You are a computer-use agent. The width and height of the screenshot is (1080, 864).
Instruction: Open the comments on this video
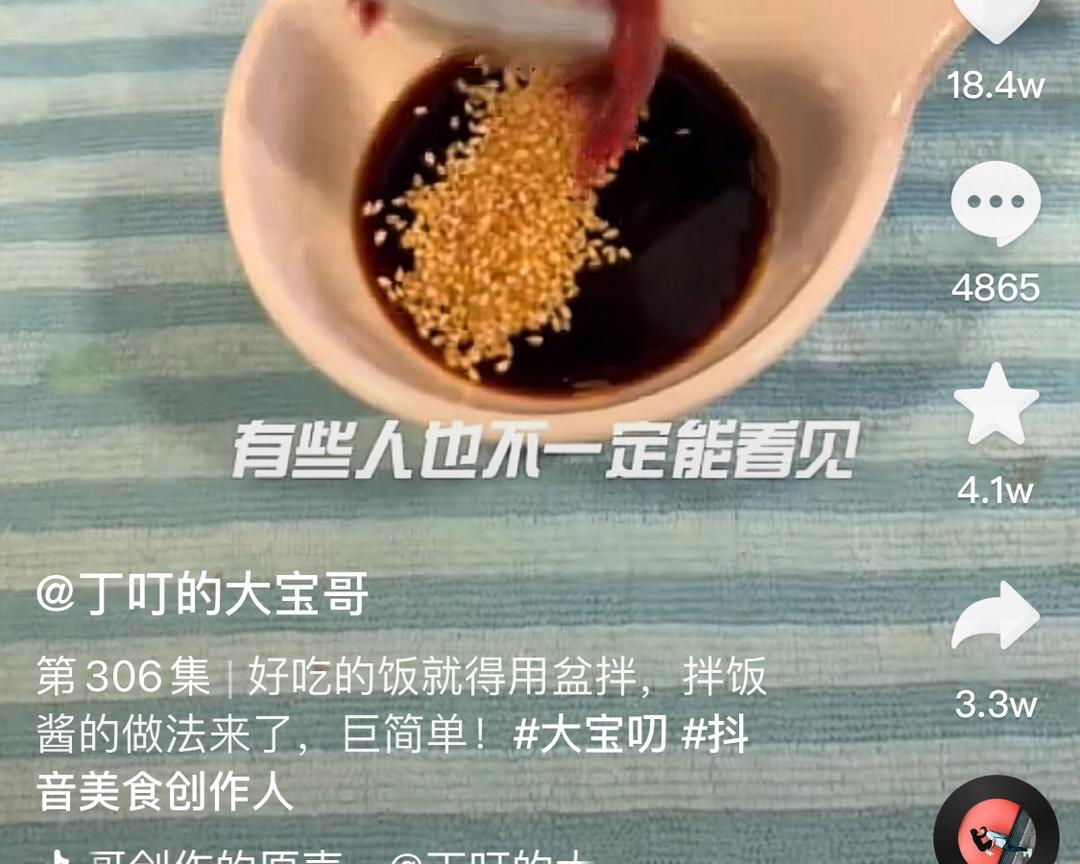pos(996,203)
